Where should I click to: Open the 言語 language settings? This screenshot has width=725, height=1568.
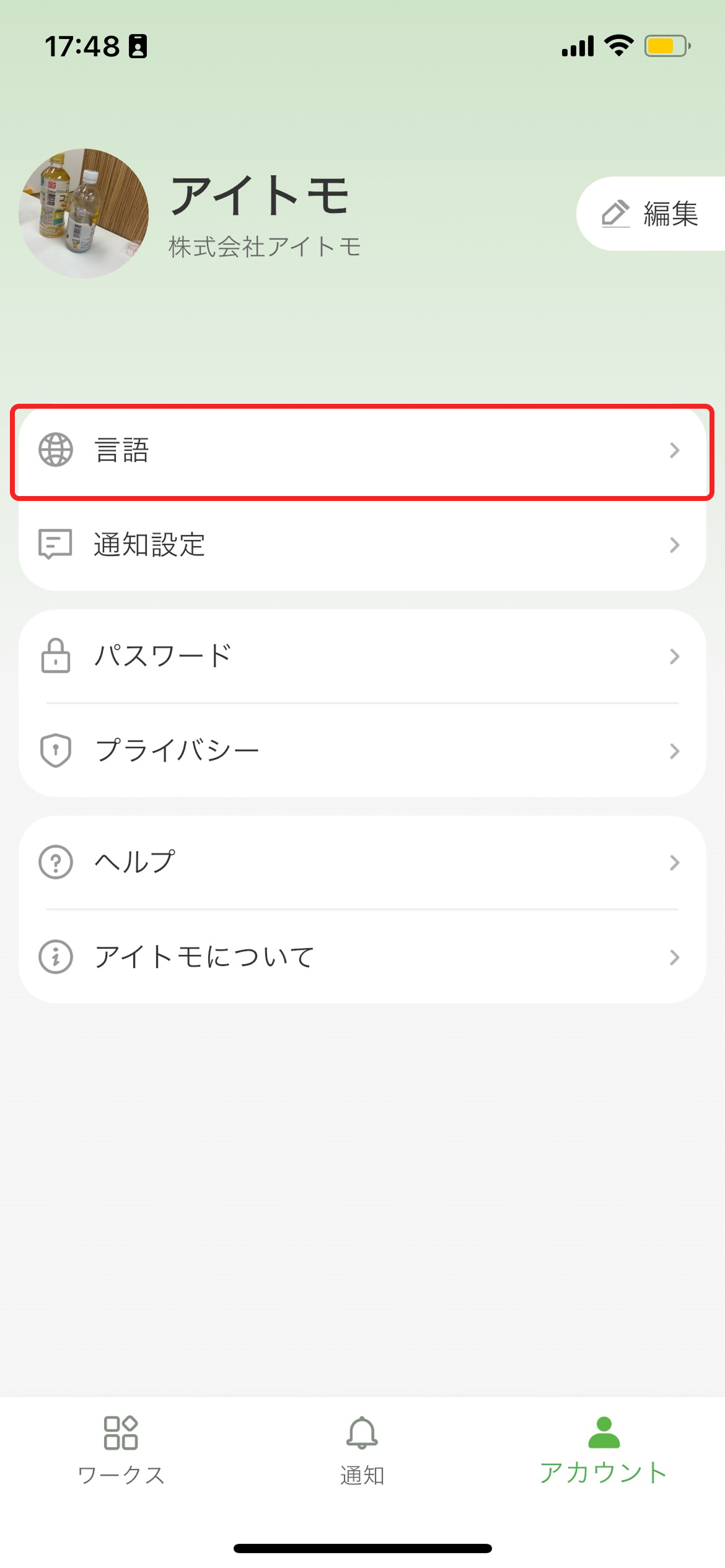[x=362, y=450]
